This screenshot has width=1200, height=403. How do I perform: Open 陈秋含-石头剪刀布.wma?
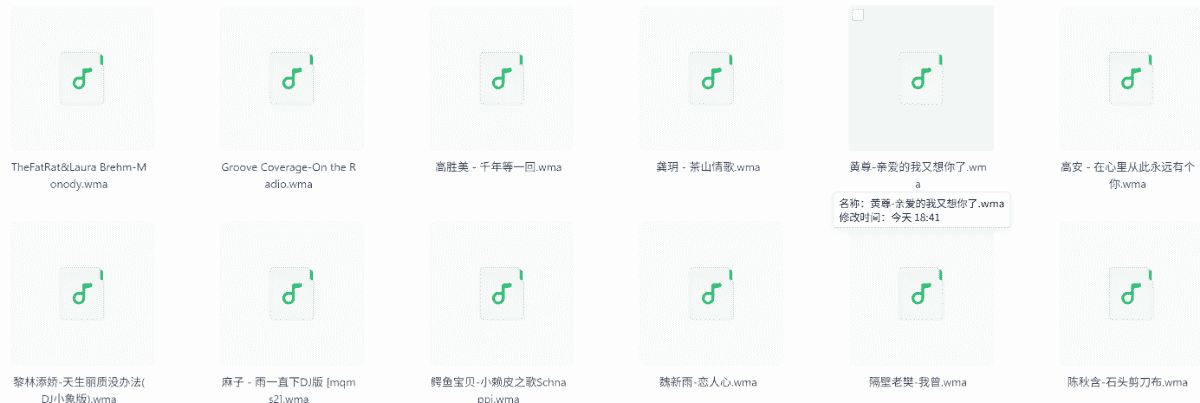(1131, 292)
